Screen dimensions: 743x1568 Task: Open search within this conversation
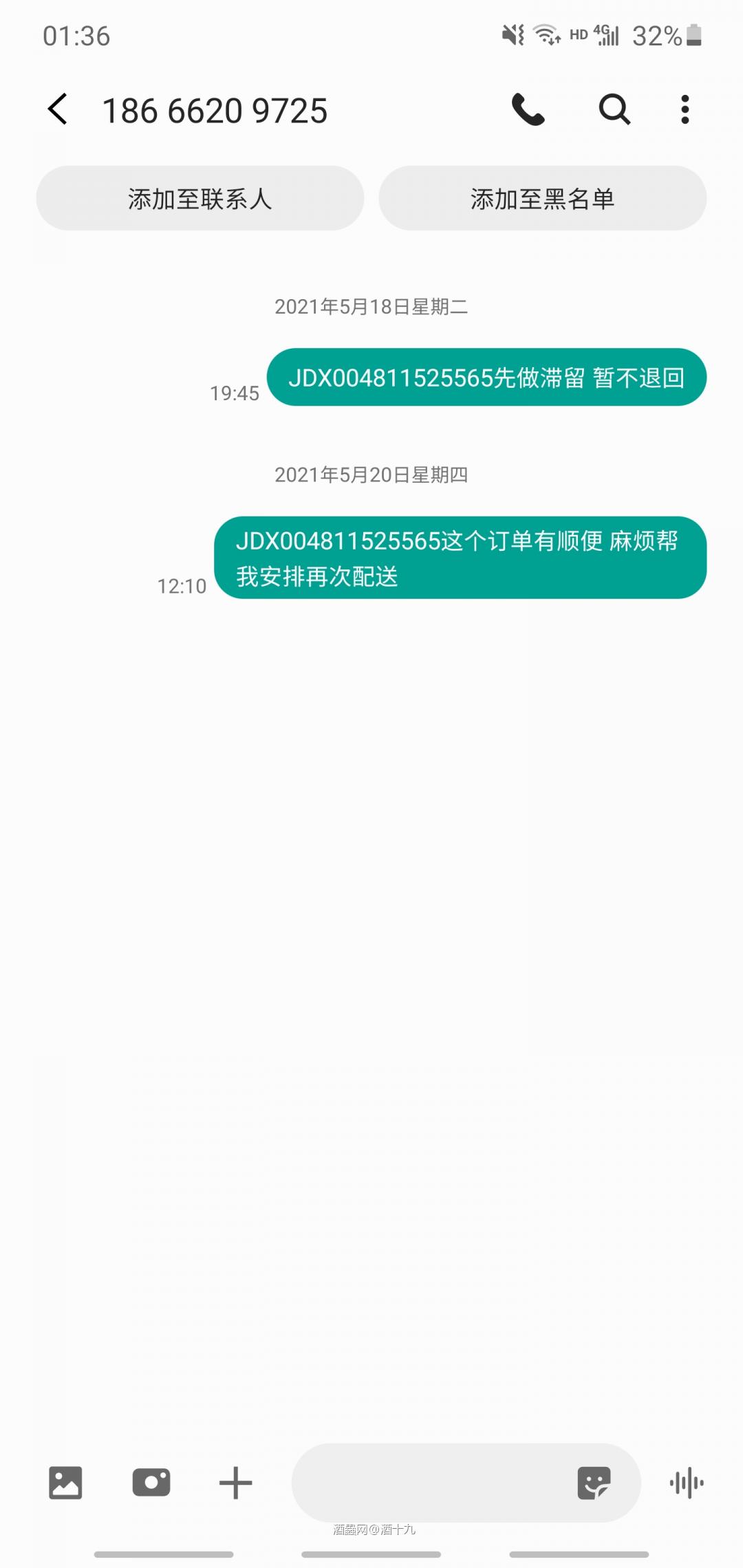pyautogui.click(x=613, y=109)
